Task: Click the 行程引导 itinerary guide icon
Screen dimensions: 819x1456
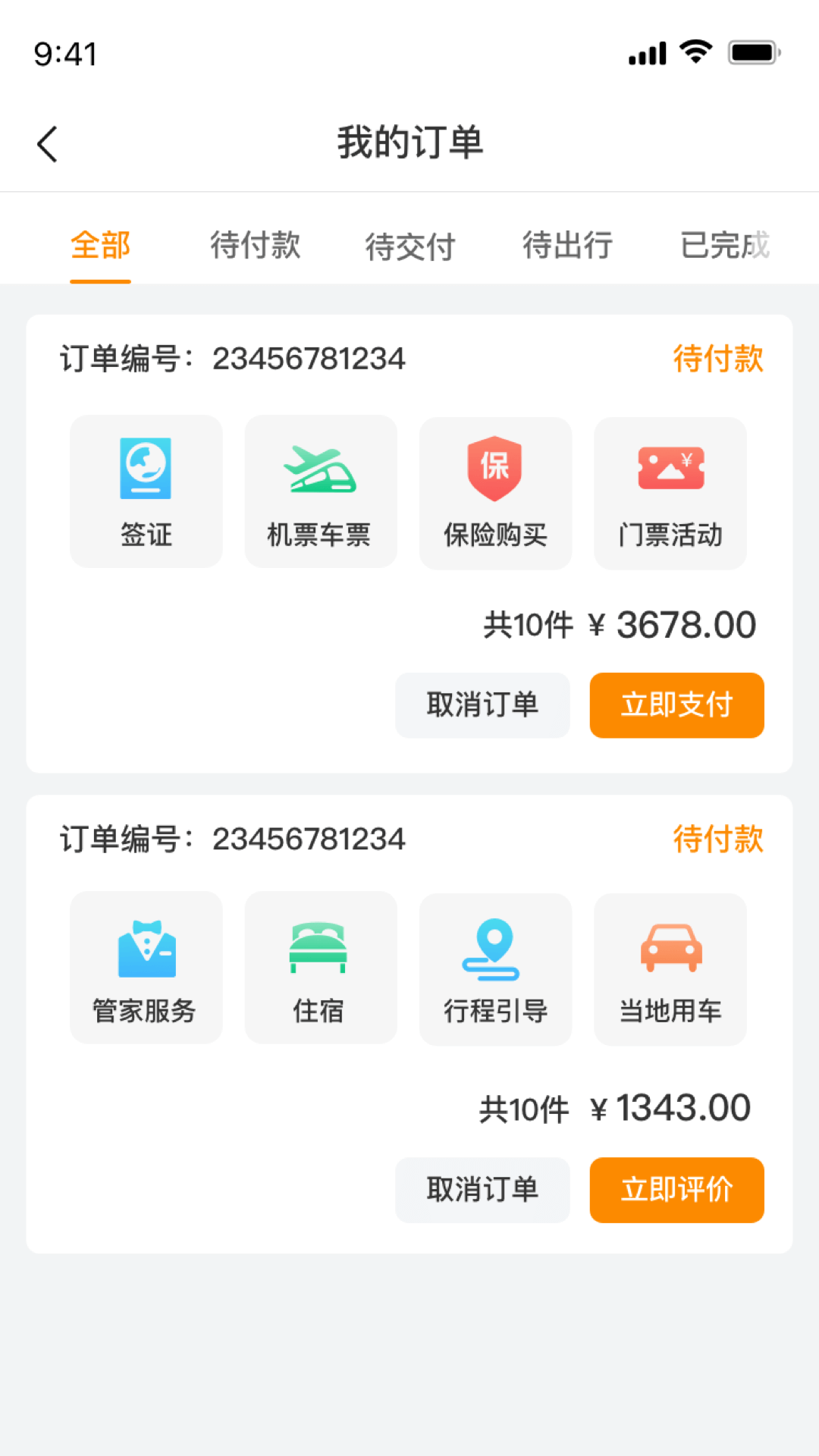Action: (494, 968)
